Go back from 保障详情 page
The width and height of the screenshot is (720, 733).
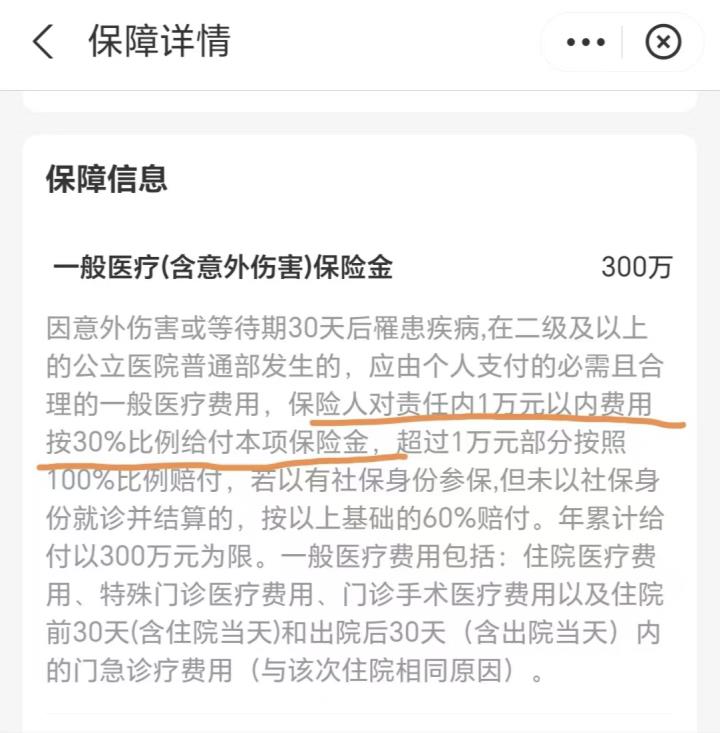tap(42, 42)
